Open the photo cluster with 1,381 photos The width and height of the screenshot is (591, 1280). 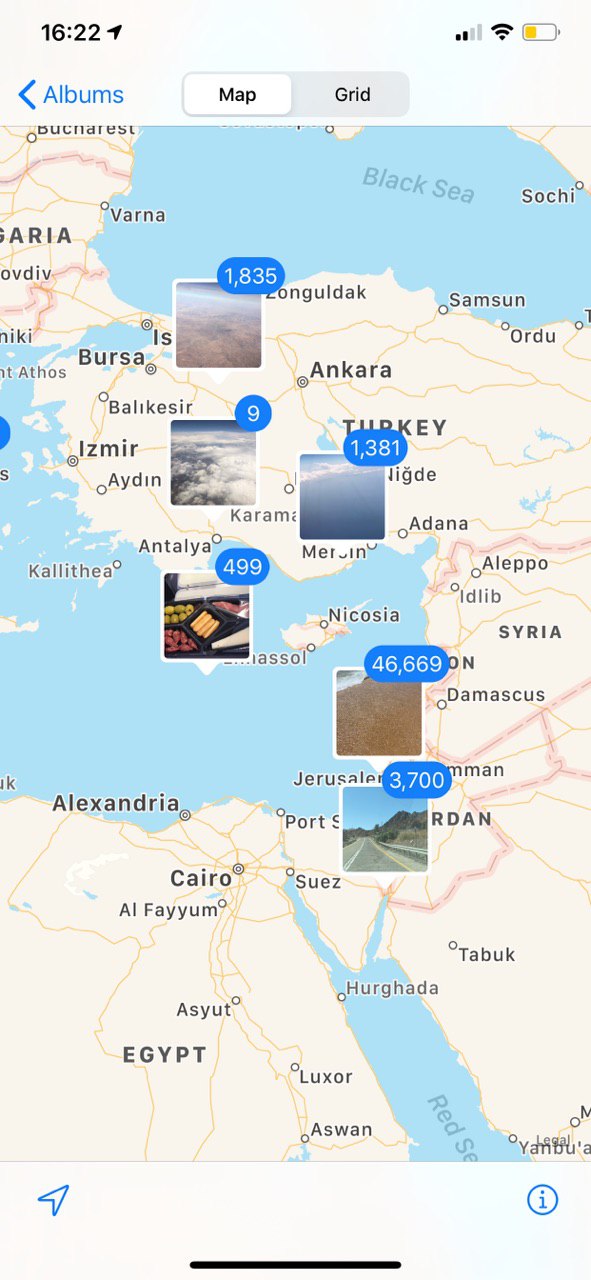pos(342,497)
